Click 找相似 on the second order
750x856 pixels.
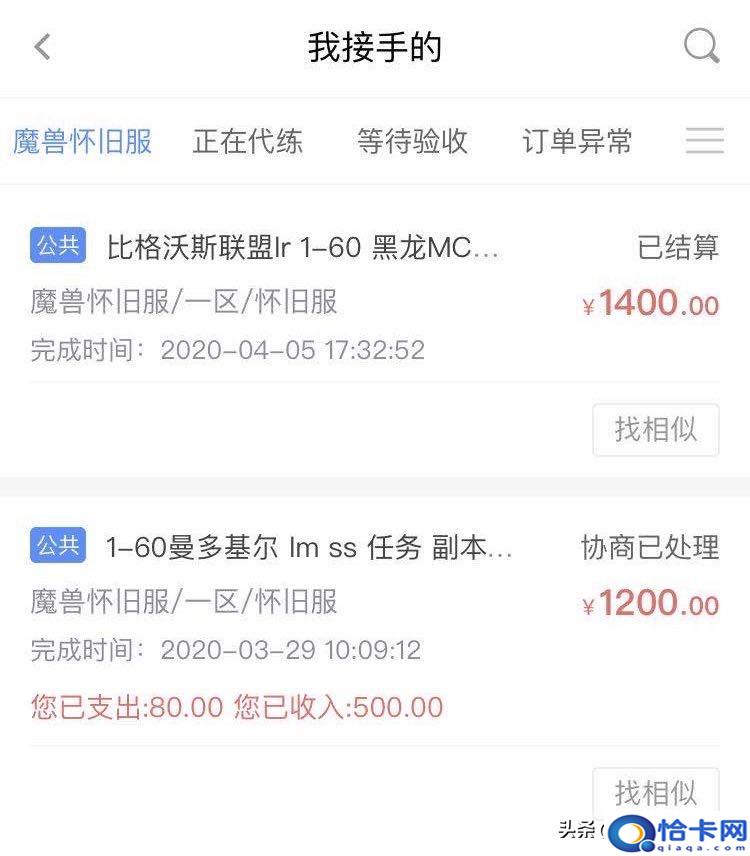coord(656,793)
